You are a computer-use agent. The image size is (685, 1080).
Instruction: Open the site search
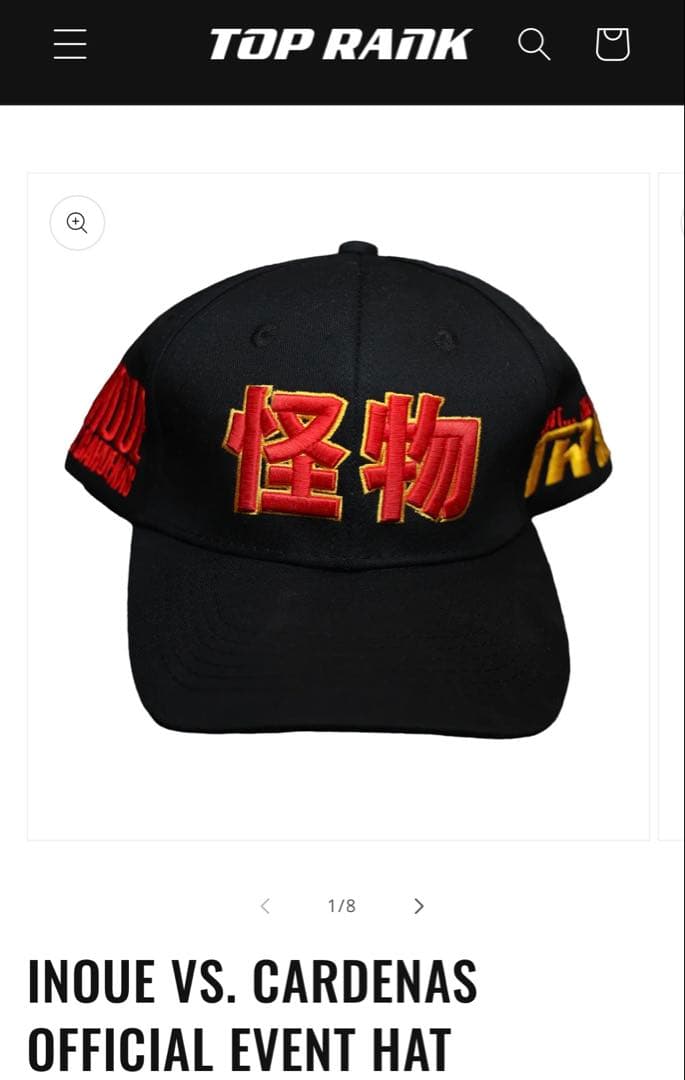pos(534,44)
